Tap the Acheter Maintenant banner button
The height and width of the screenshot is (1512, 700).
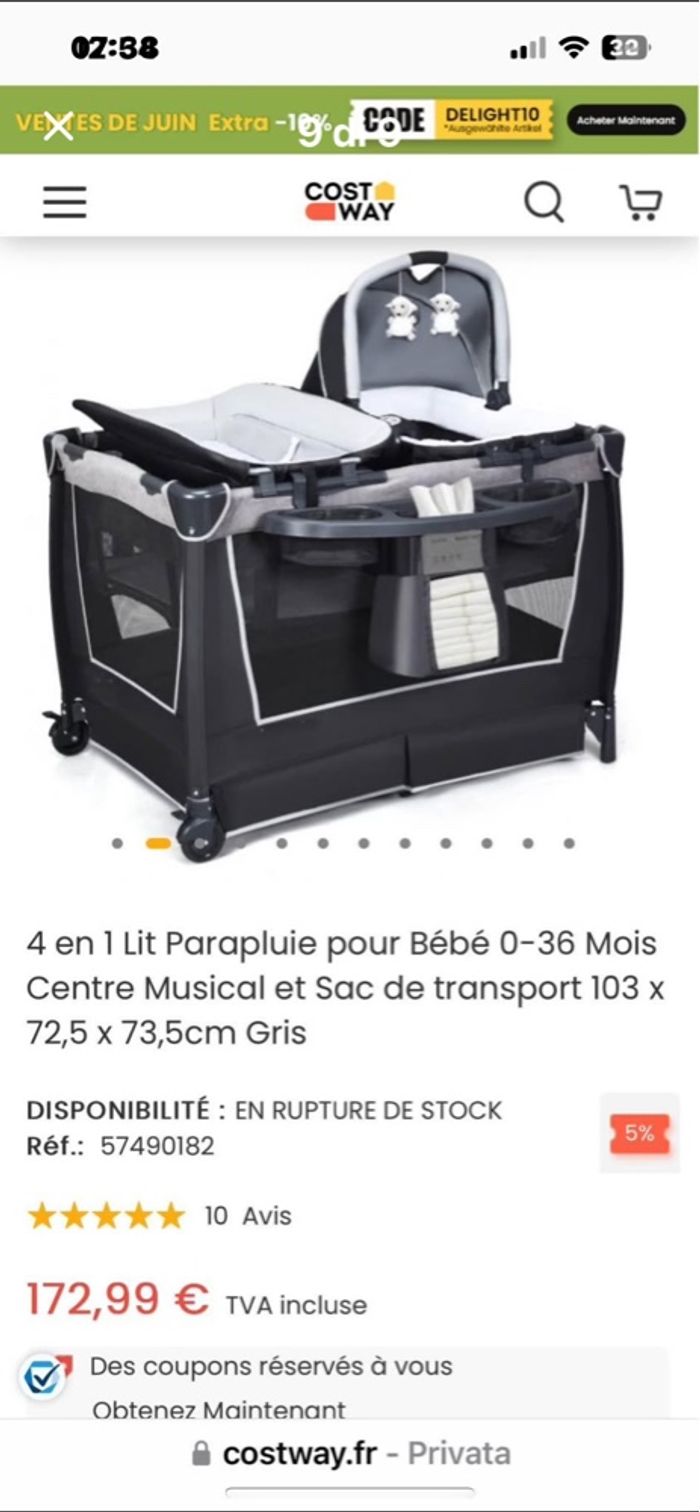(626, 120)
